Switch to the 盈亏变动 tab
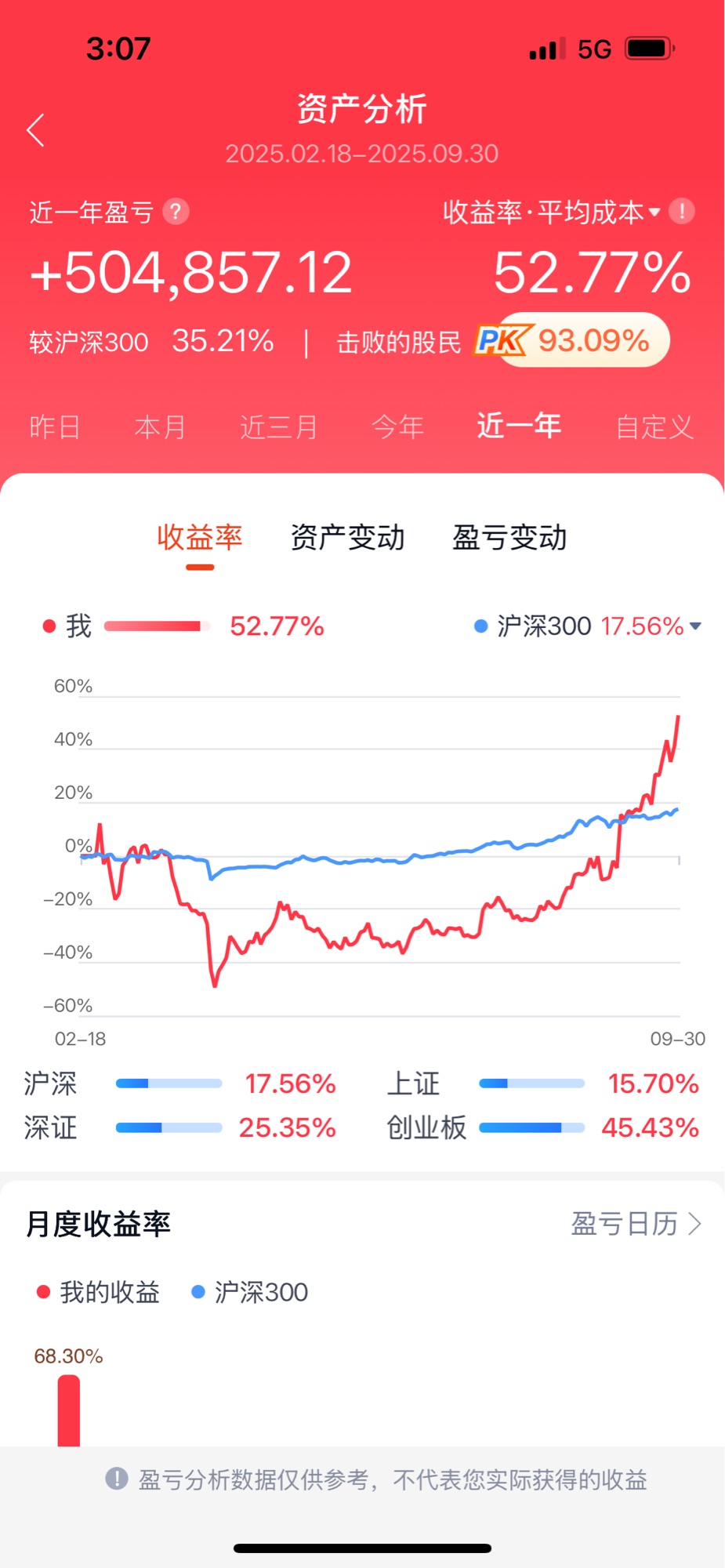Viewport: 725px width, 1568px height. click(x=509, y=539)
